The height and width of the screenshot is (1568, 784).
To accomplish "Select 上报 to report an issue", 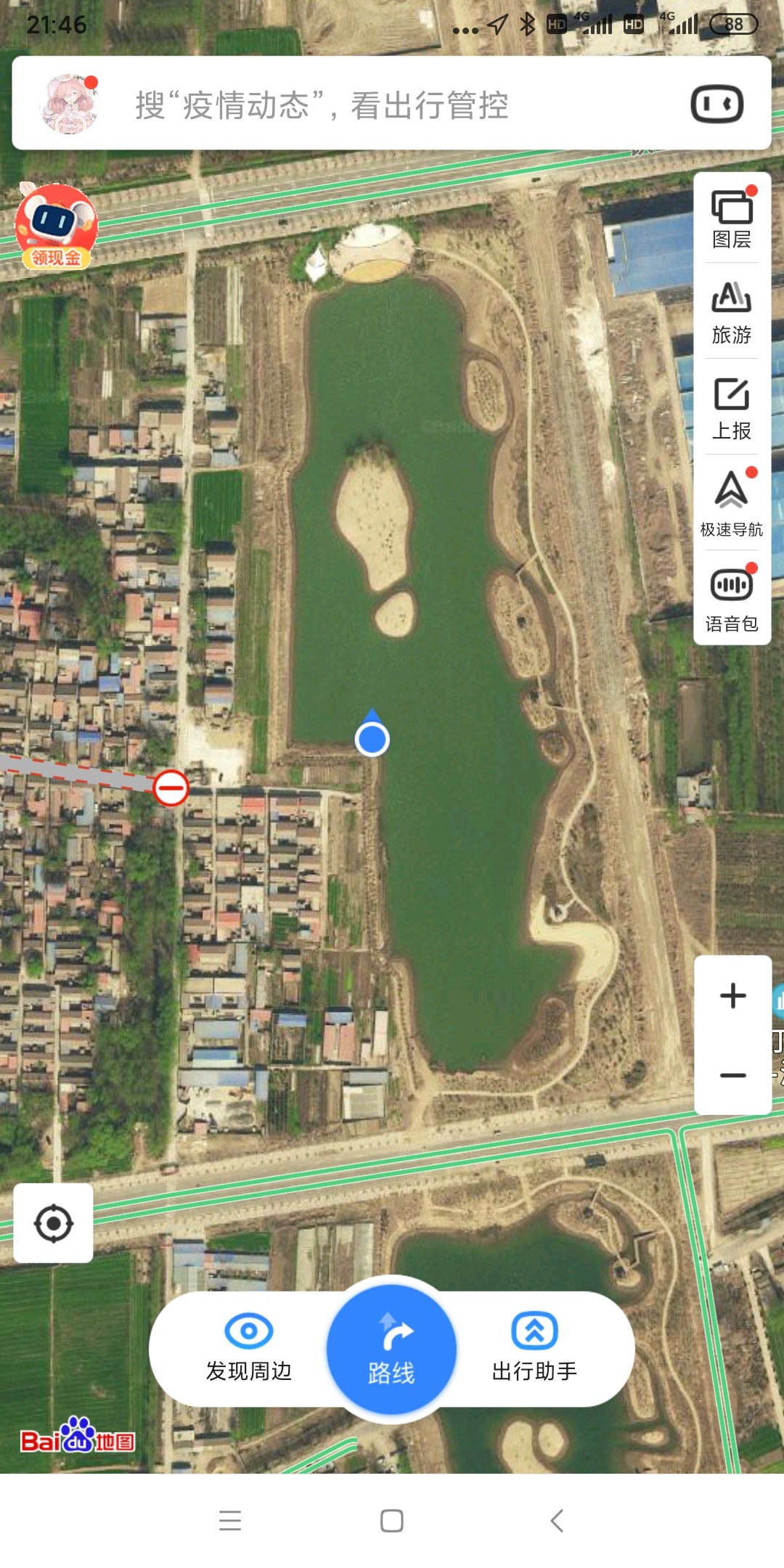I will coord(732,409).
